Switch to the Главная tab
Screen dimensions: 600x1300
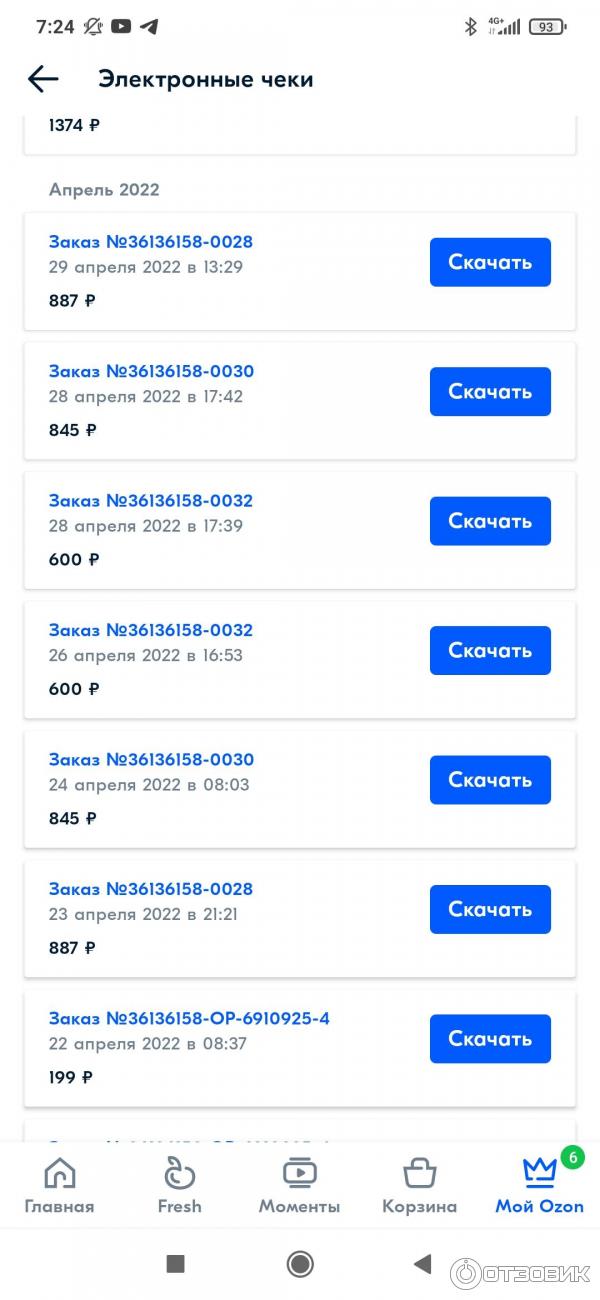60,1186
